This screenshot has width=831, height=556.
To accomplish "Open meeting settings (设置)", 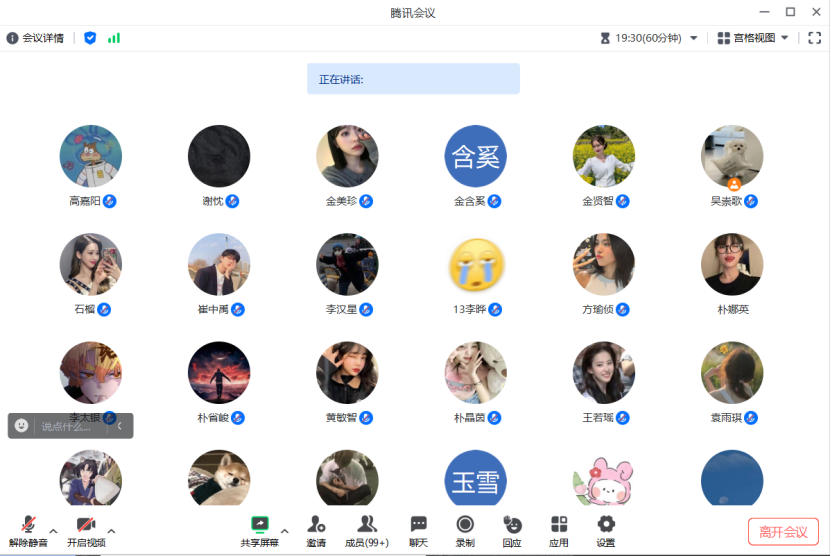I will [606, 530].
